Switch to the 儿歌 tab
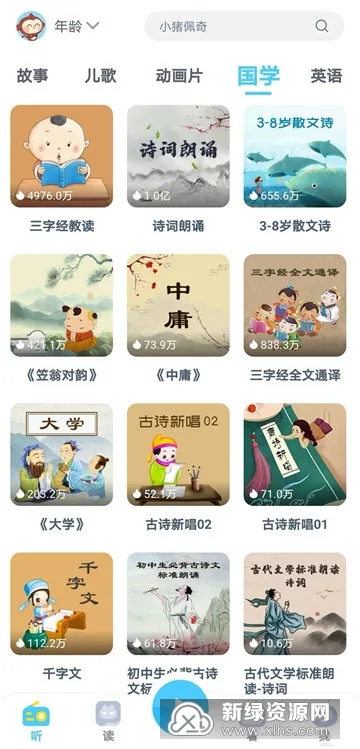 pyautogui.click(x=101, y=76)
